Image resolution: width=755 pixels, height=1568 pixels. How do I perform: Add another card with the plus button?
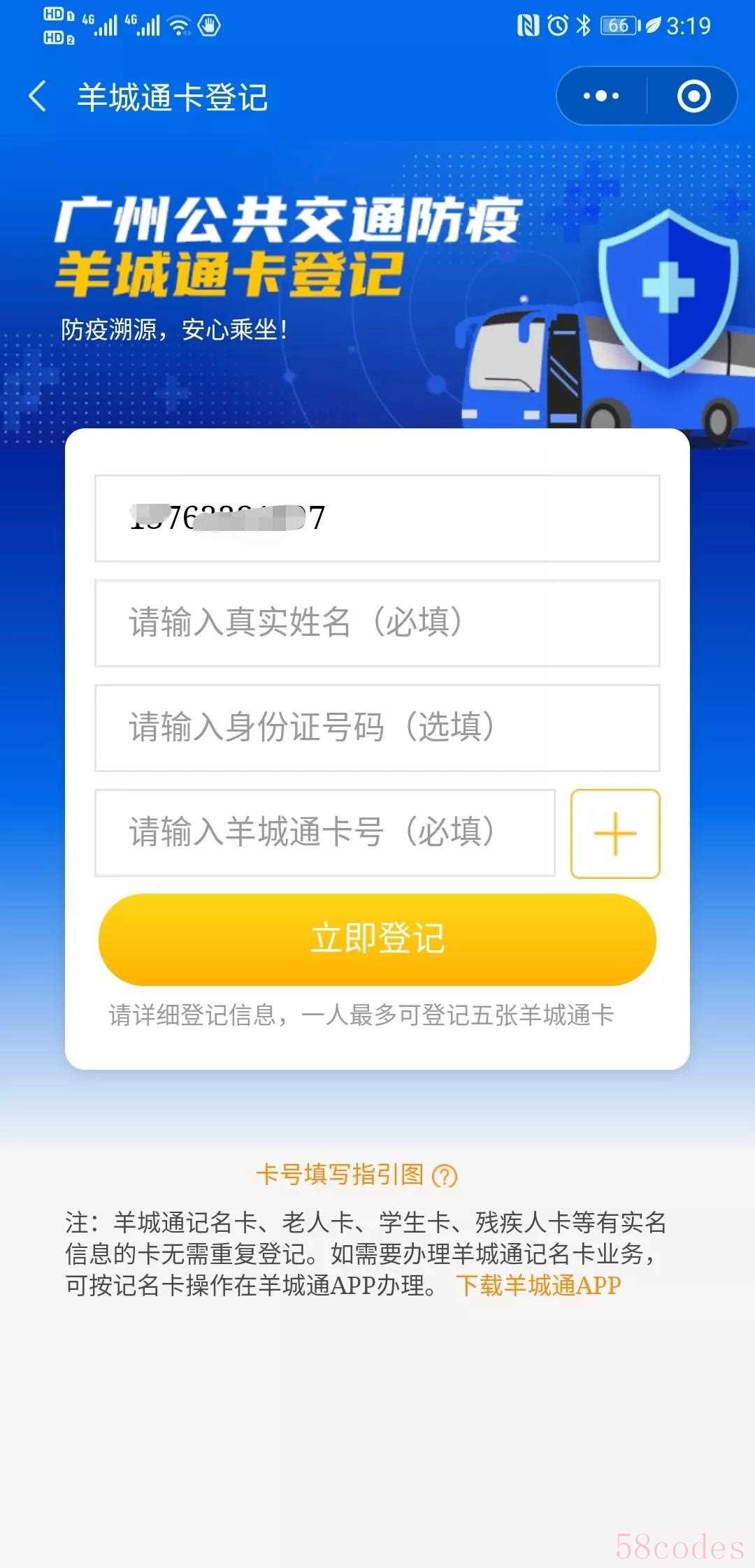(x=615, y=833)
